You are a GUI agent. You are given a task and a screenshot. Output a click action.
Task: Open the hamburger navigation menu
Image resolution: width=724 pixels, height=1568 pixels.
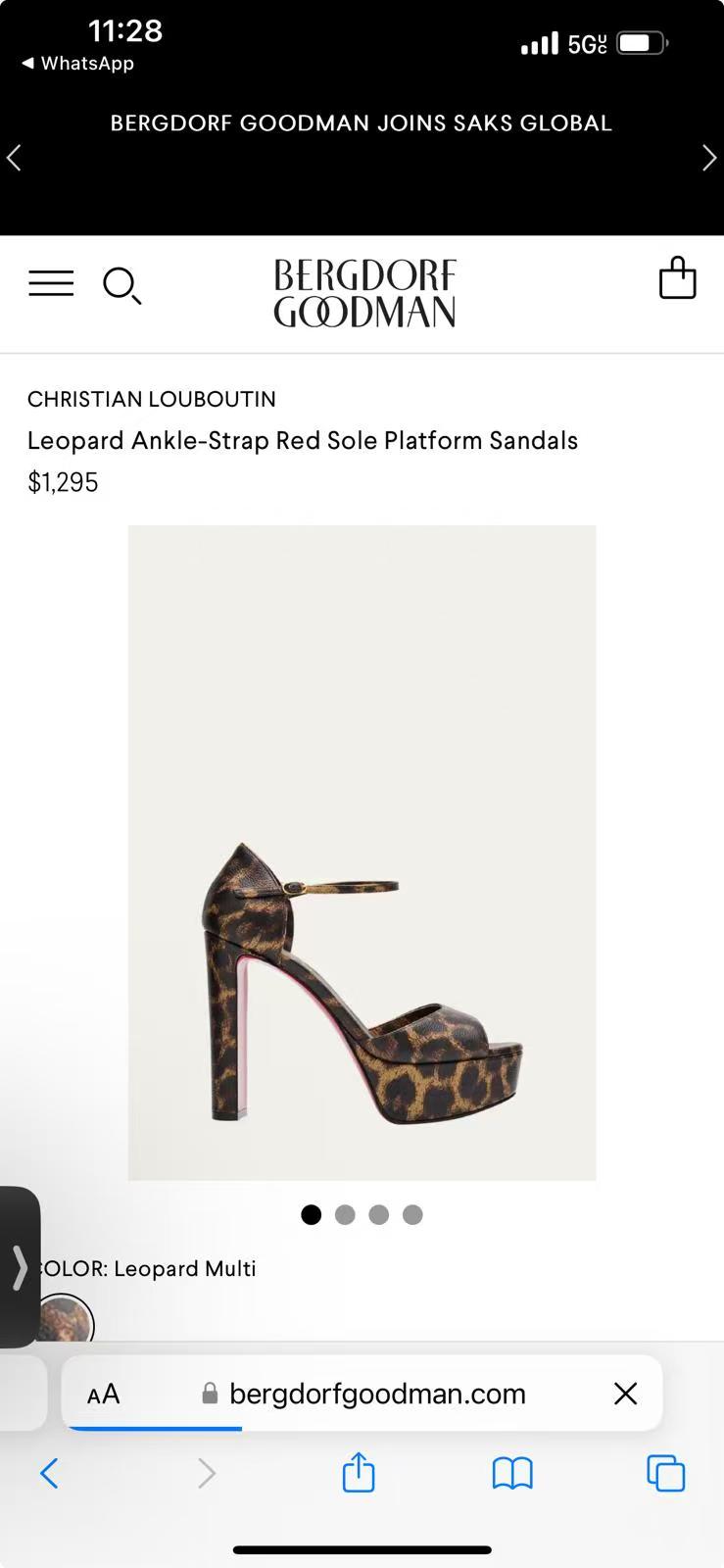51,284
